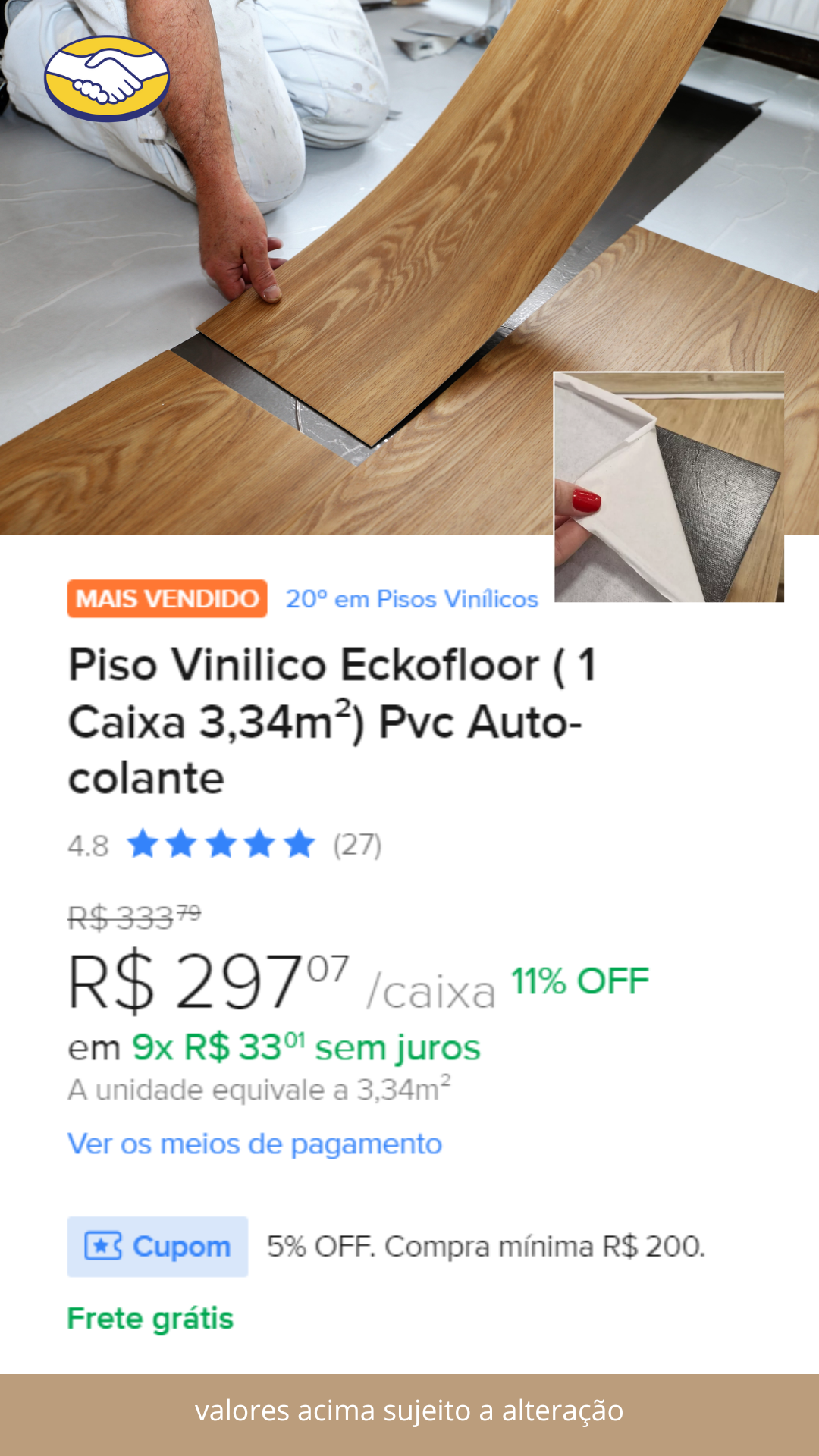The image size is (819, 1456).
Task: Select the first blue rating star
Action: click(143, 844)
